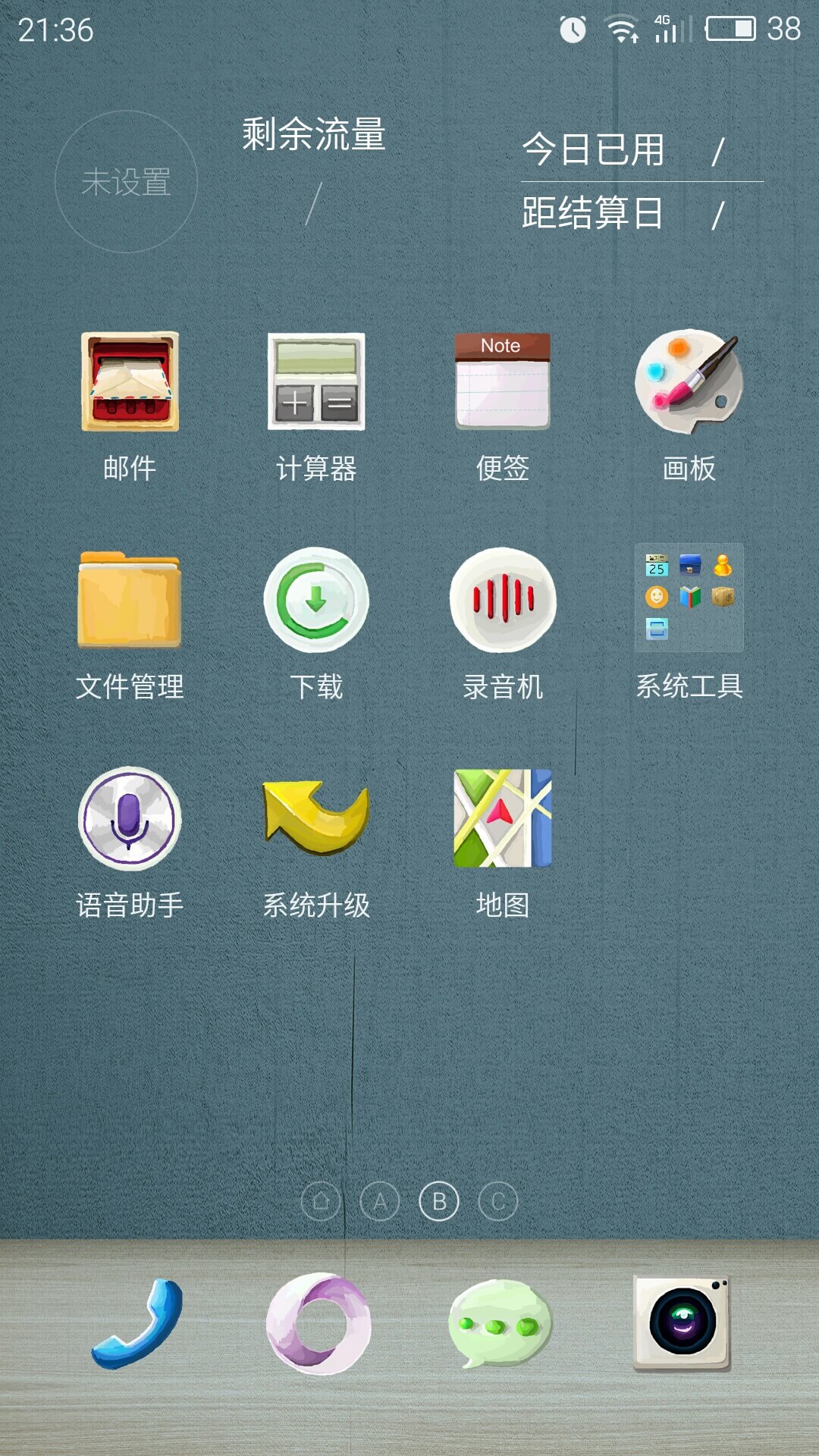Jump to page C indicator
Viewport: 819px width, 1456px height.
click(498, 1201)
